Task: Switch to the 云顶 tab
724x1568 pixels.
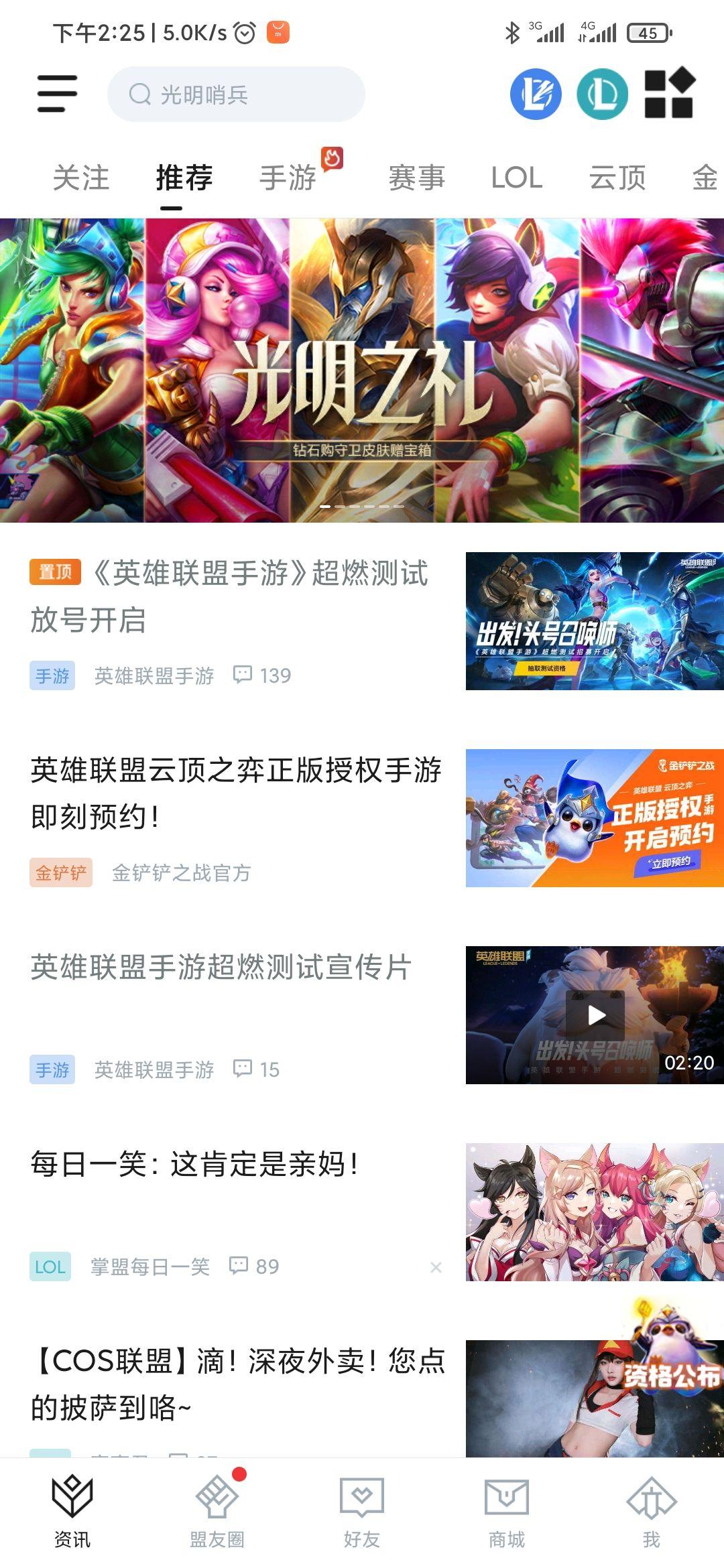Action: pos(617,178)
